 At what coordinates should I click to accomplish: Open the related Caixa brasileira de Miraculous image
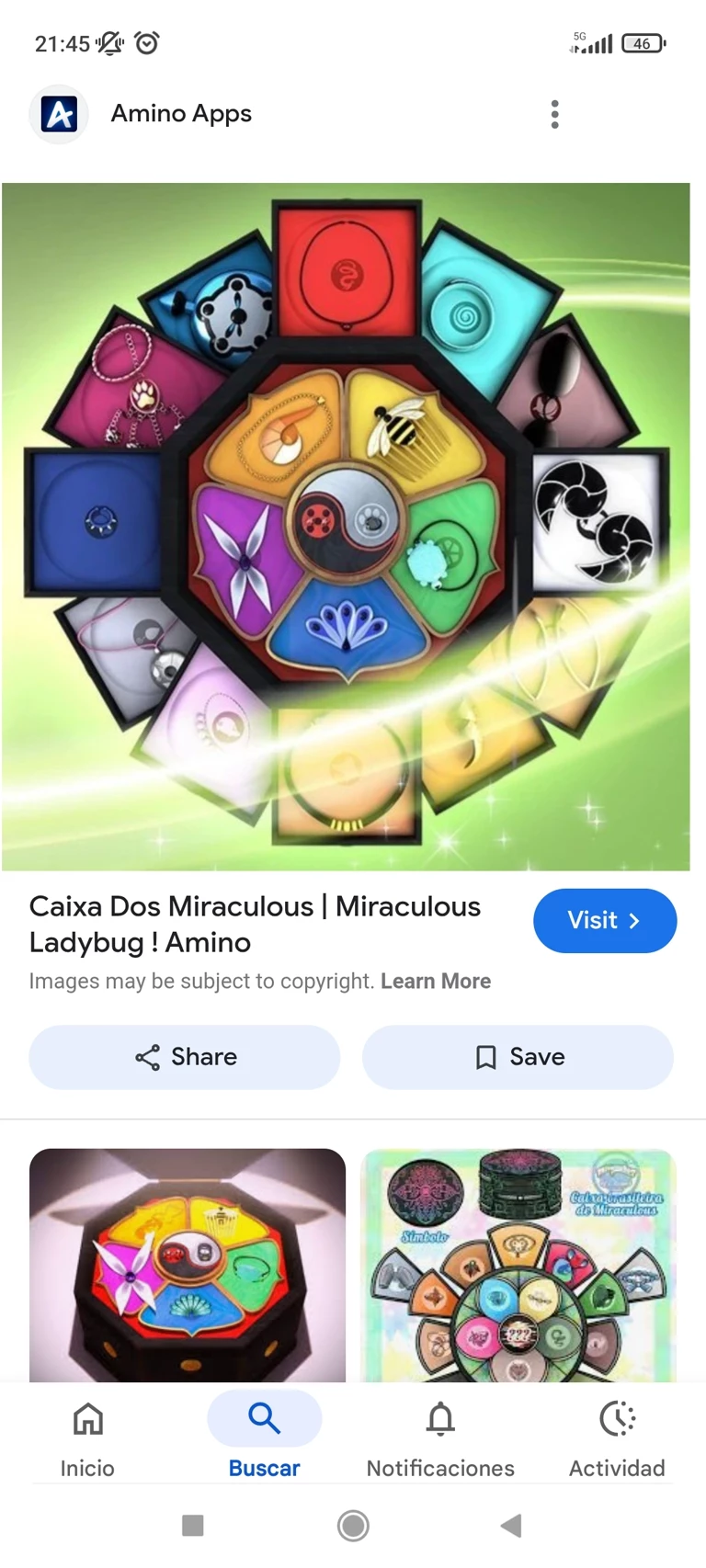[x=518, y=1265]
